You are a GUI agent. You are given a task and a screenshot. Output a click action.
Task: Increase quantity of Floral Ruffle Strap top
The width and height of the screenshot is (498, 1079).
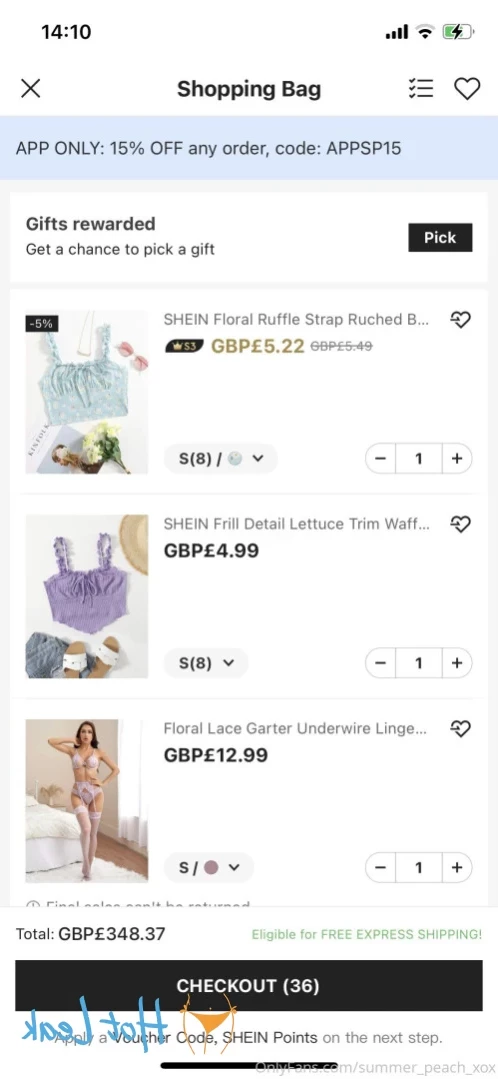point(457,459)
